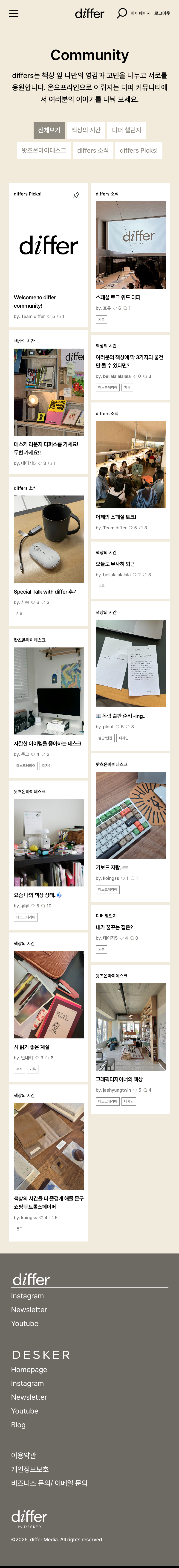Open the hamburger menu

point(13,13)
